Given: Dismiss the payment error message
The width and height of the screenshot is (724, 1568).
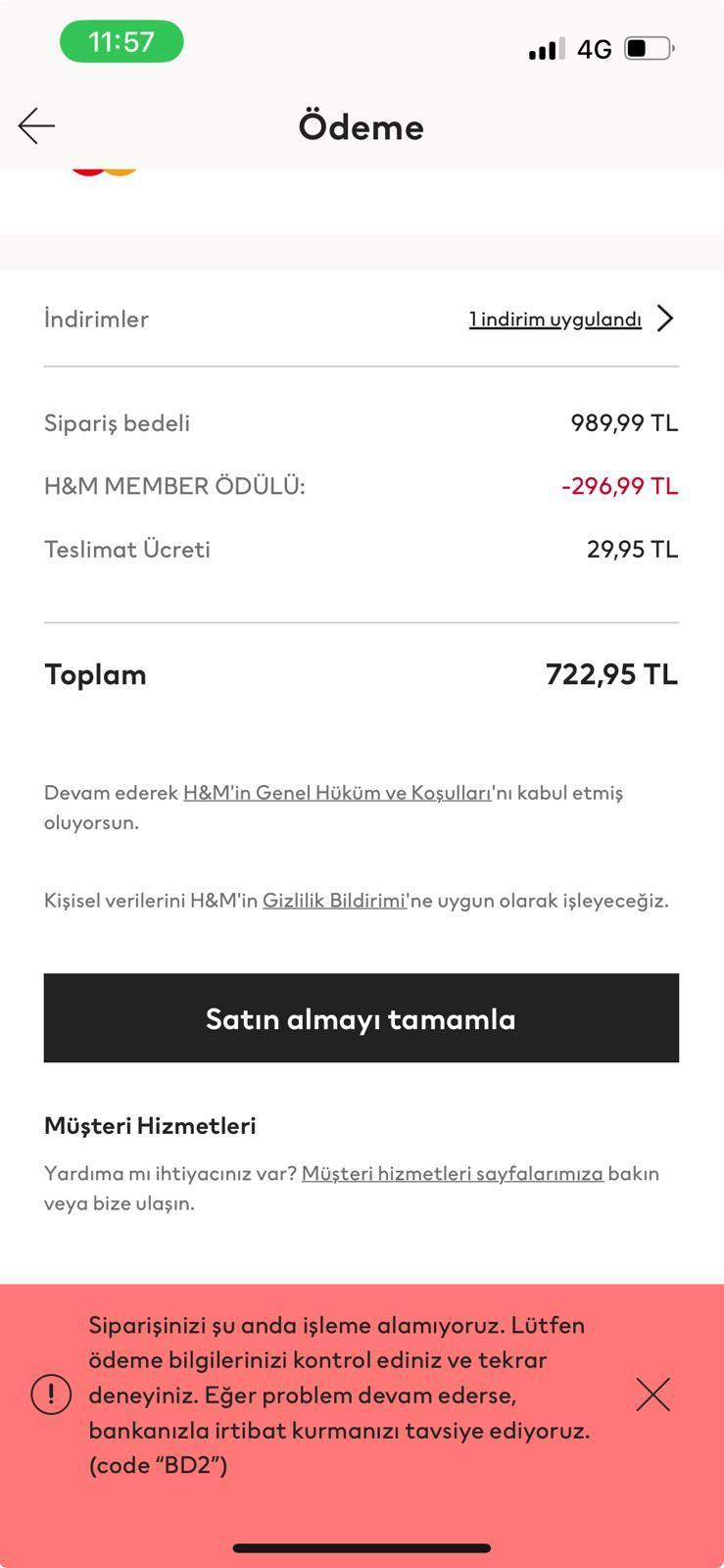Looking at the screenshot, I should pyautogui.click(x=652, y=1394).
